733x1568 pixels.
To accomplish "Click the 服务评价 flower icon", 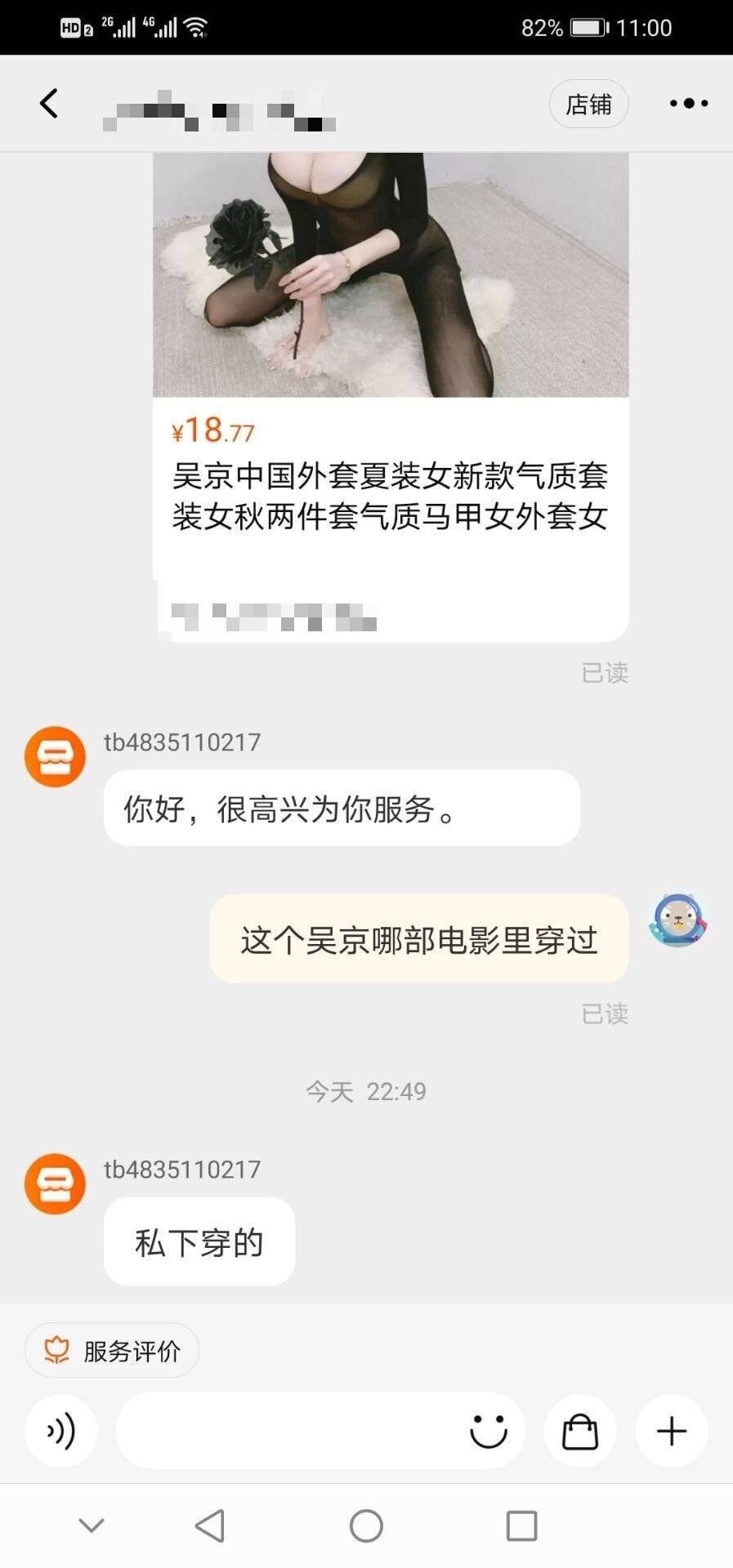I will (x=55, y=1351).
